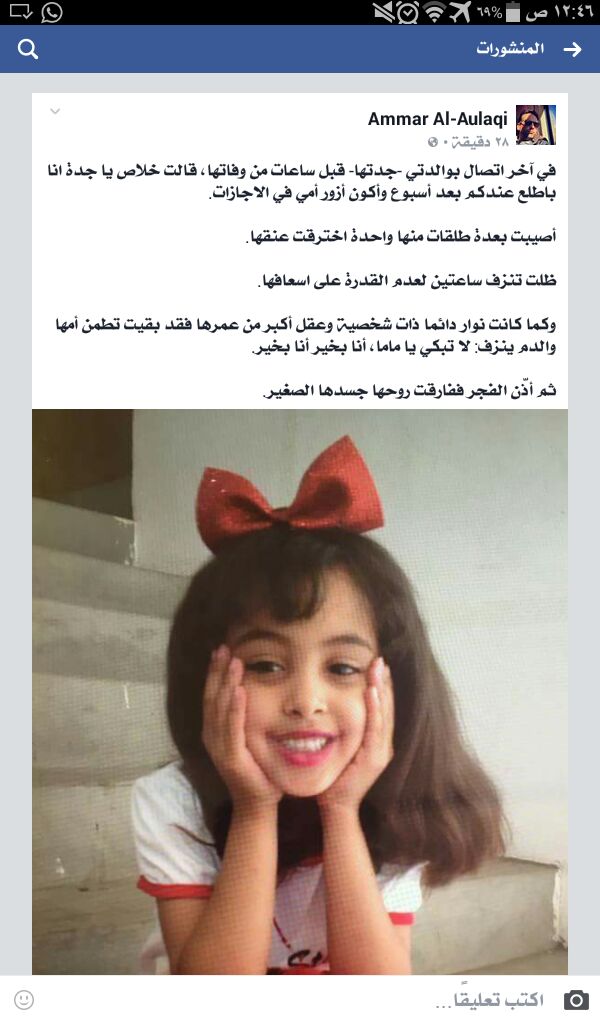This screenshot has height=1024, width=600.
Task: Open the post photo in full view
Action: tap(300, 690)
